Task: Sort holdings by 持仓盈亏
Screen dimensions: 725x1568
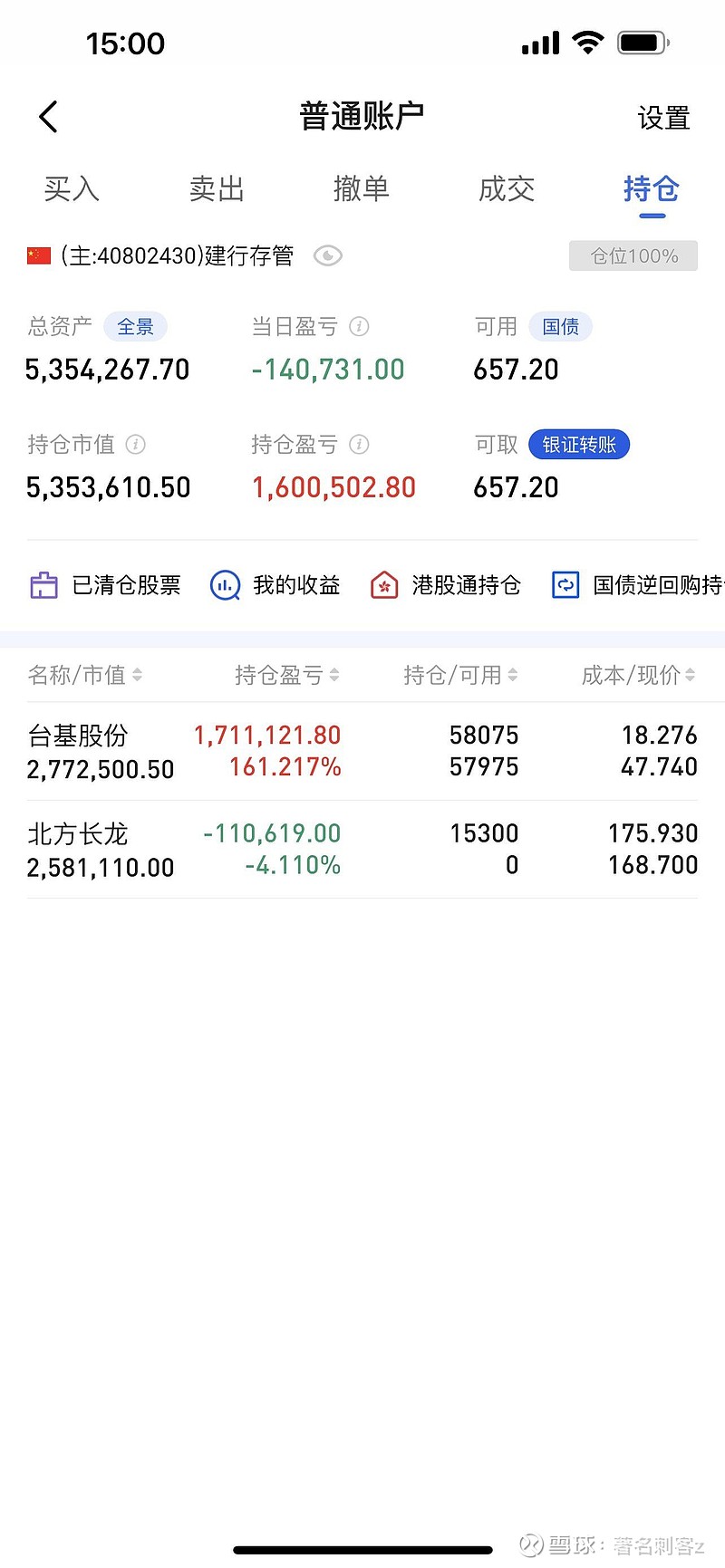Action: click(286, 675)
